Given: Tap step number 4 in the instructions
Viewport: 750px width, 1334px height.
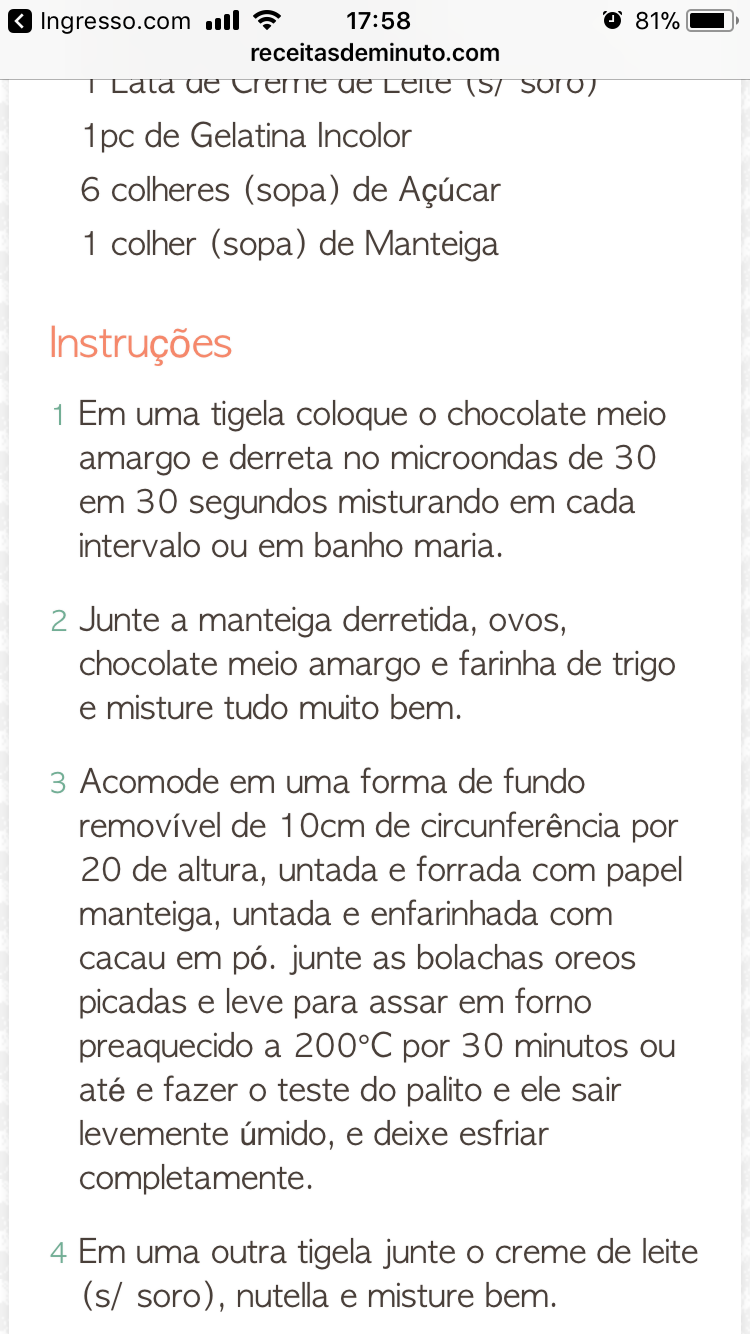Looking at the screenshot, I should pos(58,1251).
